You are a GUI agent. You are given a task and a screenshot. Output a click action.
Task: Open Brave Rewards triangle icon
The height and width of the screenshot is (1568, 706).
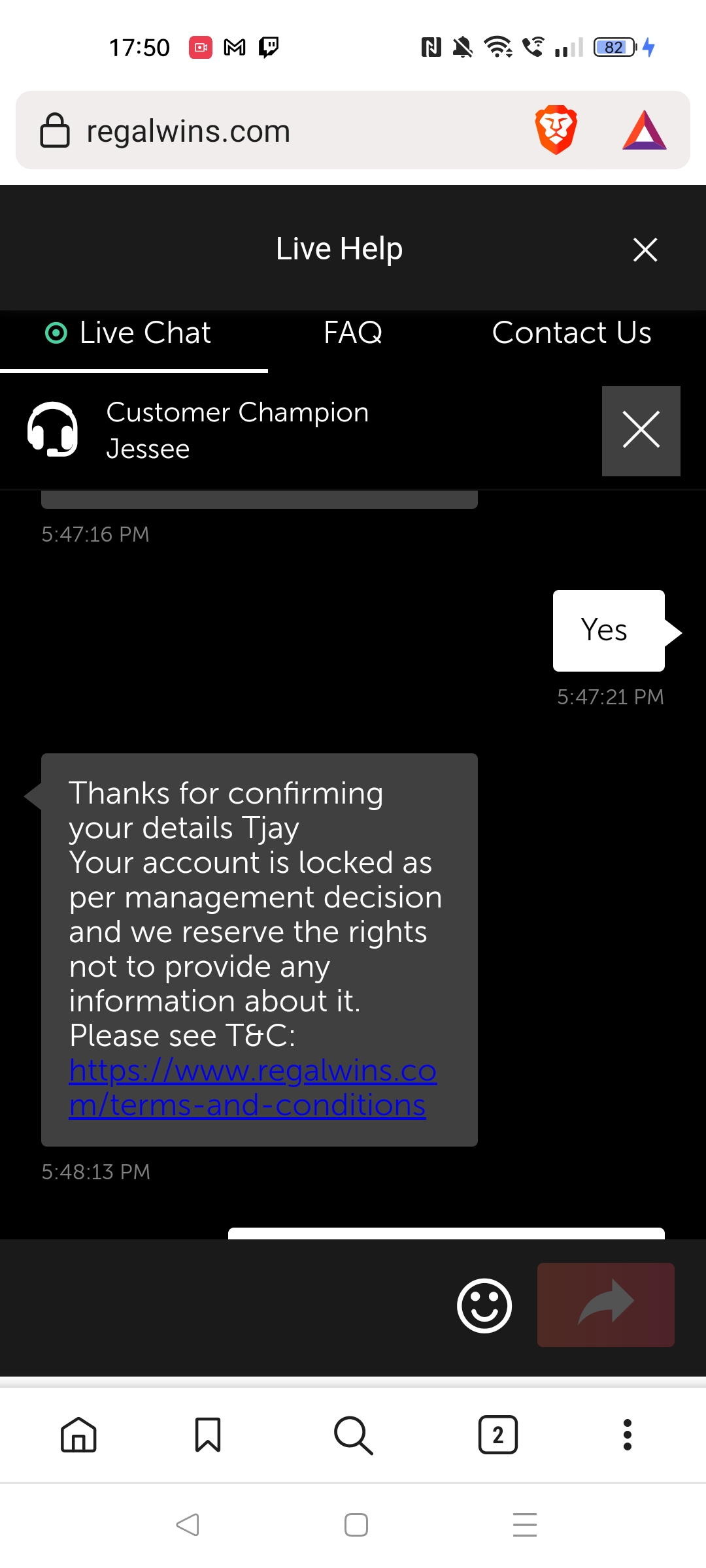645,130
